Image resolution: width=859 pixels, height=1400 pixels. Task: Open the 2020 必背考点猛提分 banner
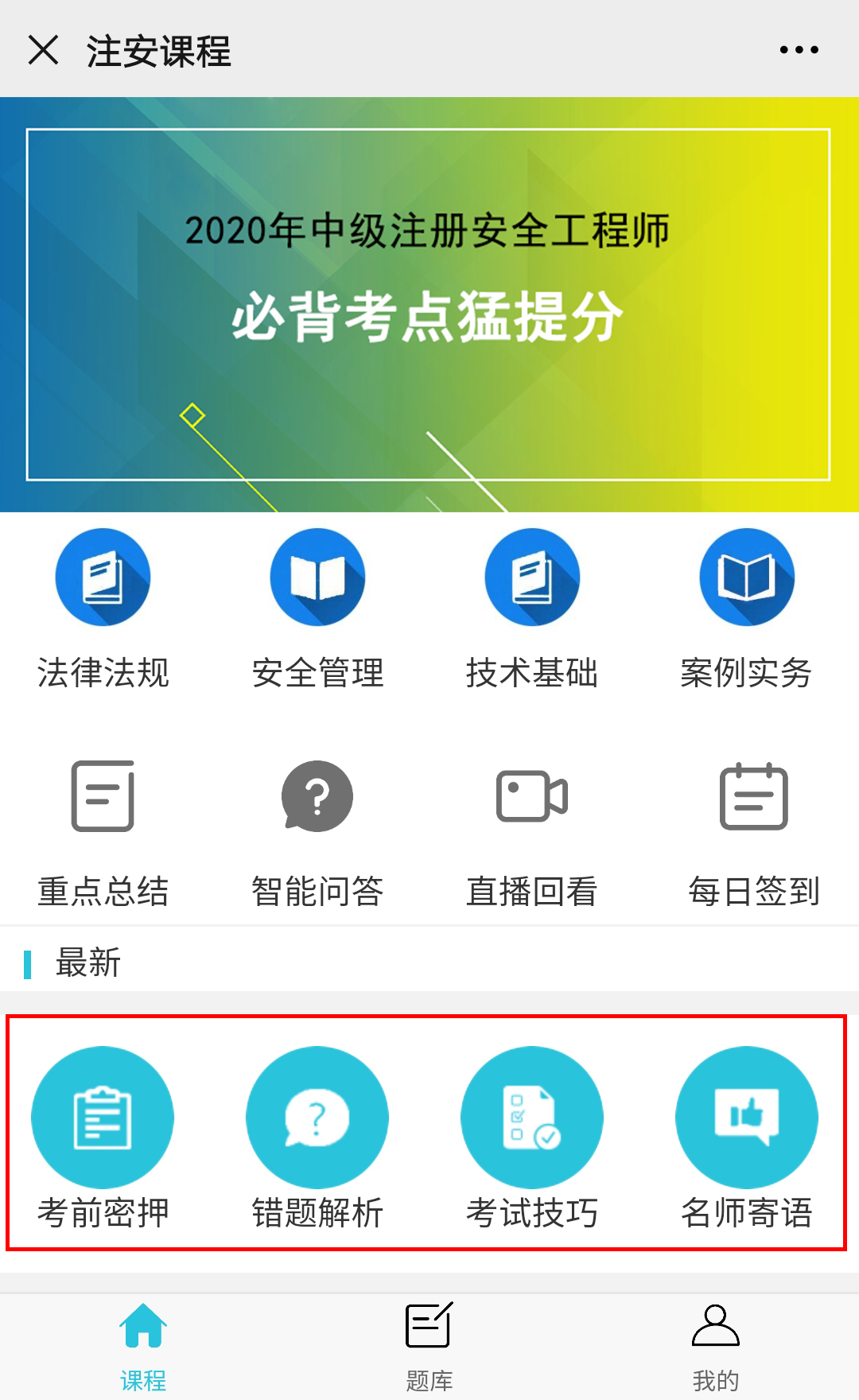click(429, 305)
